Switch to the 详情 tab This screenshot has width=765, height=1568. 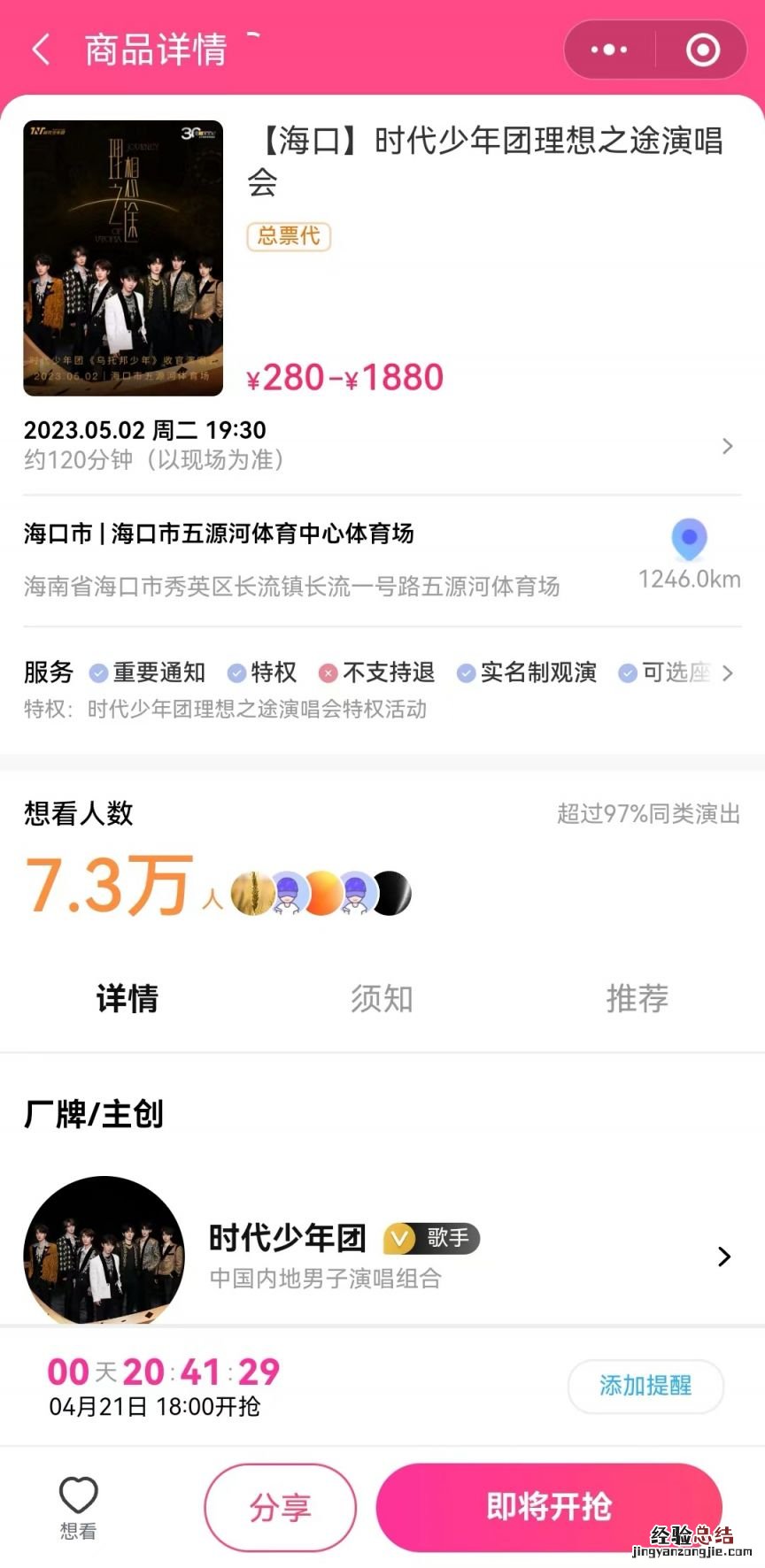click(x=127, y=999)
